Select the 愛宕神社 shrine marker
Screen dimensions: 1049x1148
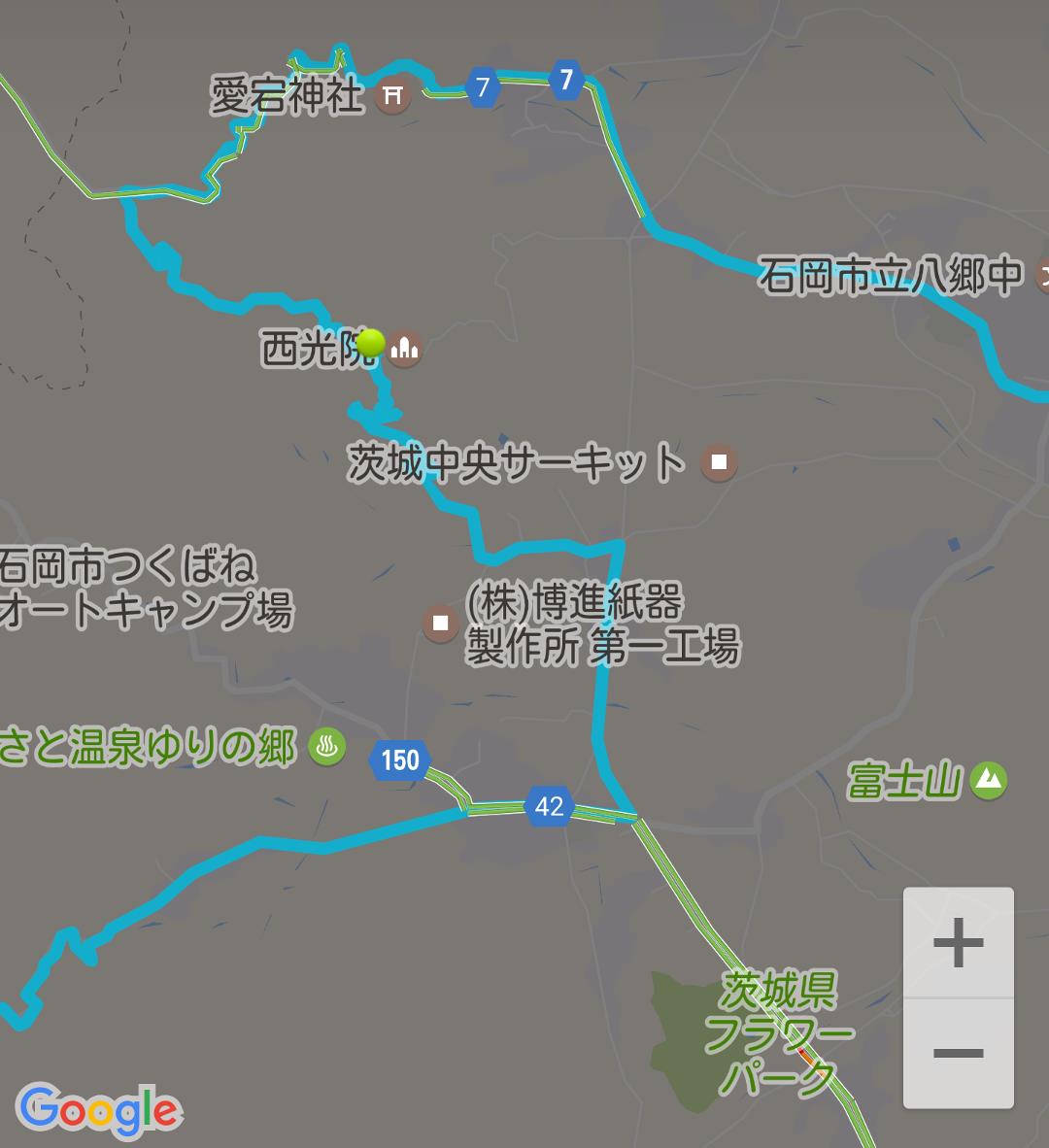pos(393,95)
